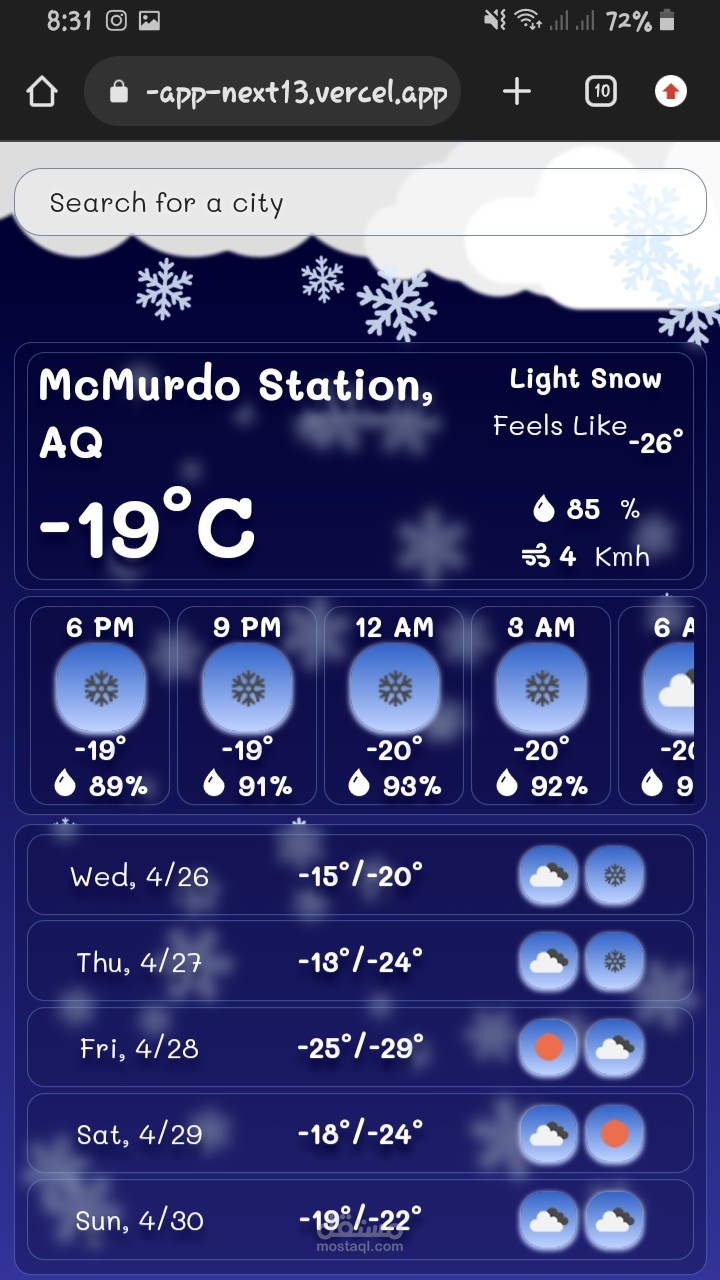Select the snowflake icon for 6 PM forecast
This screenshot has height=1280, width=720.
[99, 685]
